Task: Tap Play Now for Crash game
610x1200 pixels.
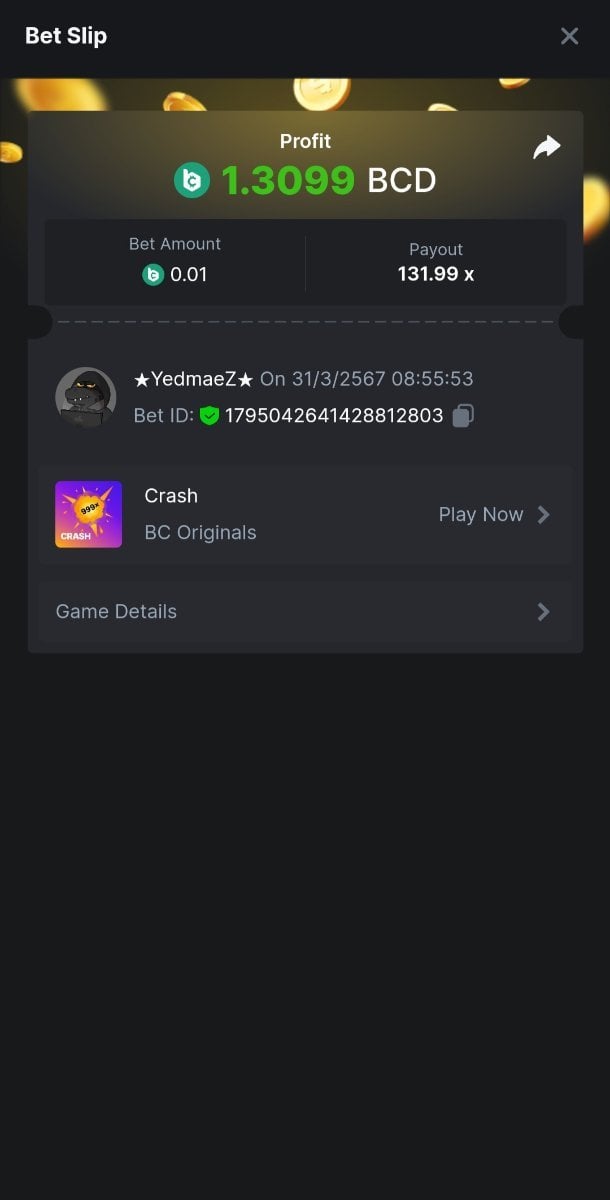Action: (x=494, y=515)
